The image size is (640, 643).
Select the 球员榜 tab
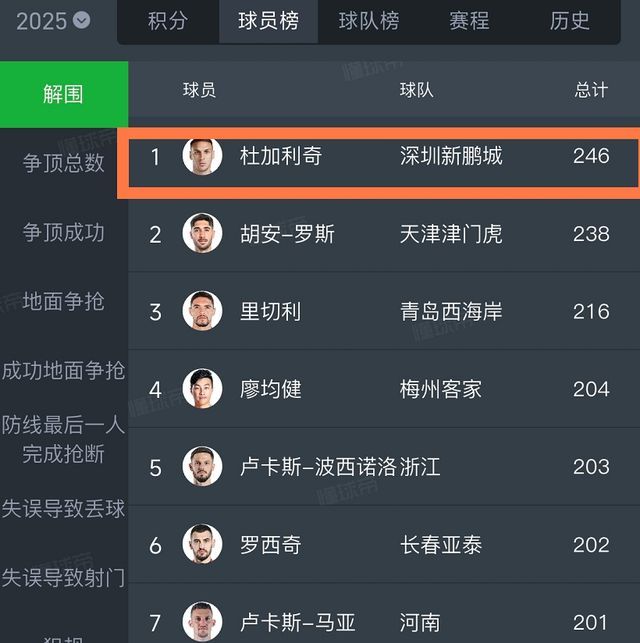tap(268, 21)
